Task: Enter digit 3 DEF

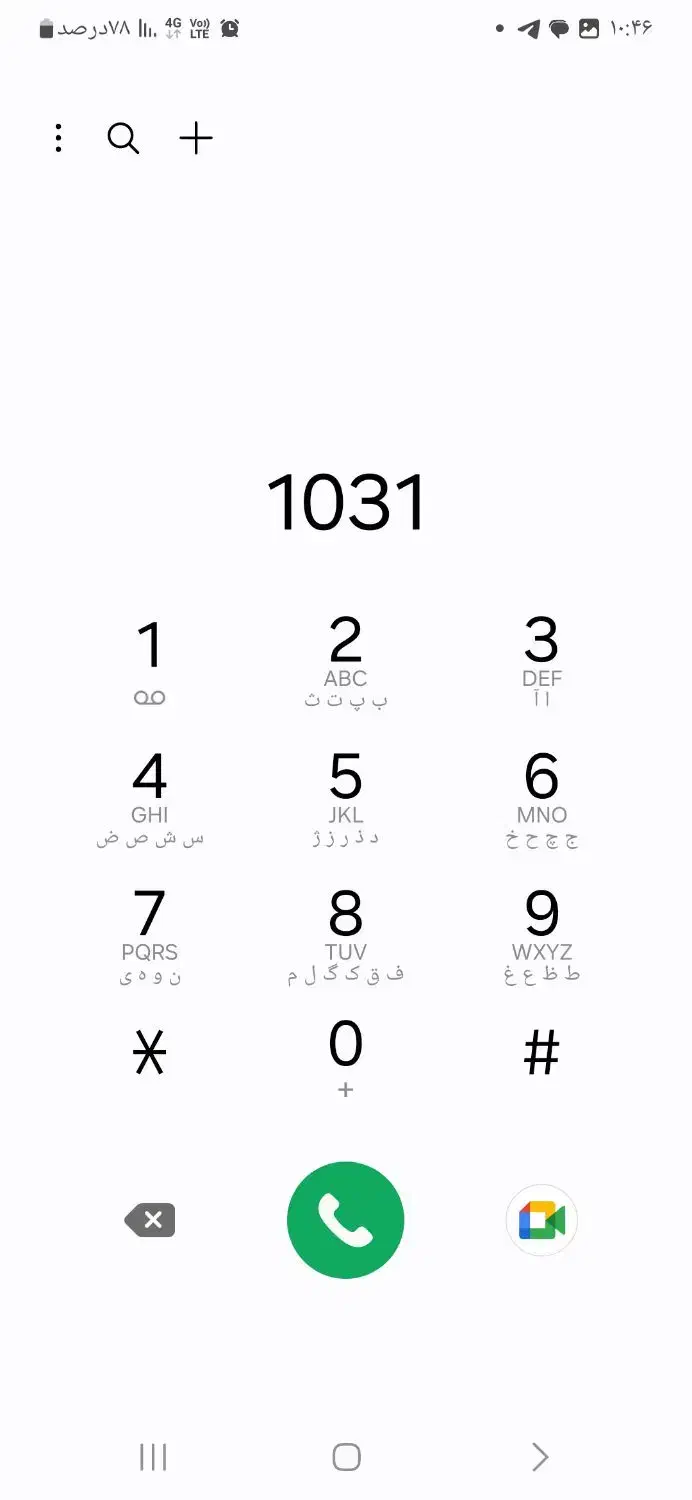Action: (x=541, y=660)
